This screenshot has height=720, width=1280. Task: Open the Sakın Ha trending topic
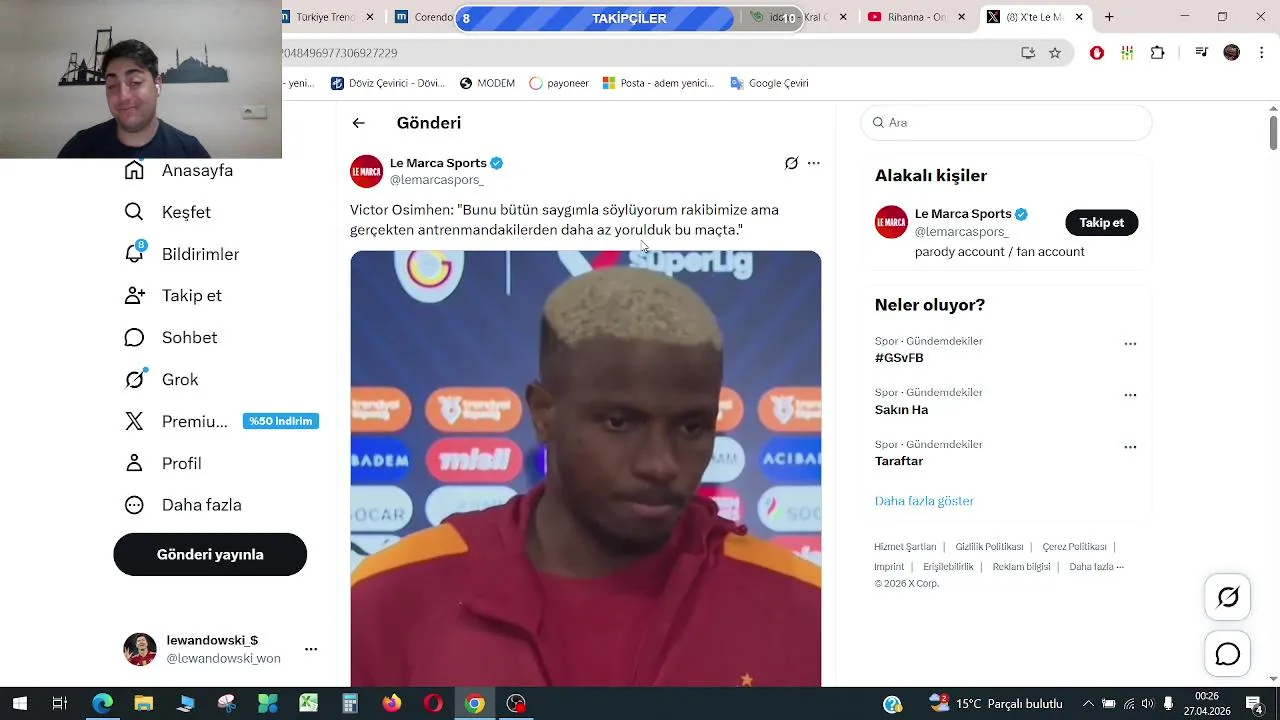click(901, 410)
